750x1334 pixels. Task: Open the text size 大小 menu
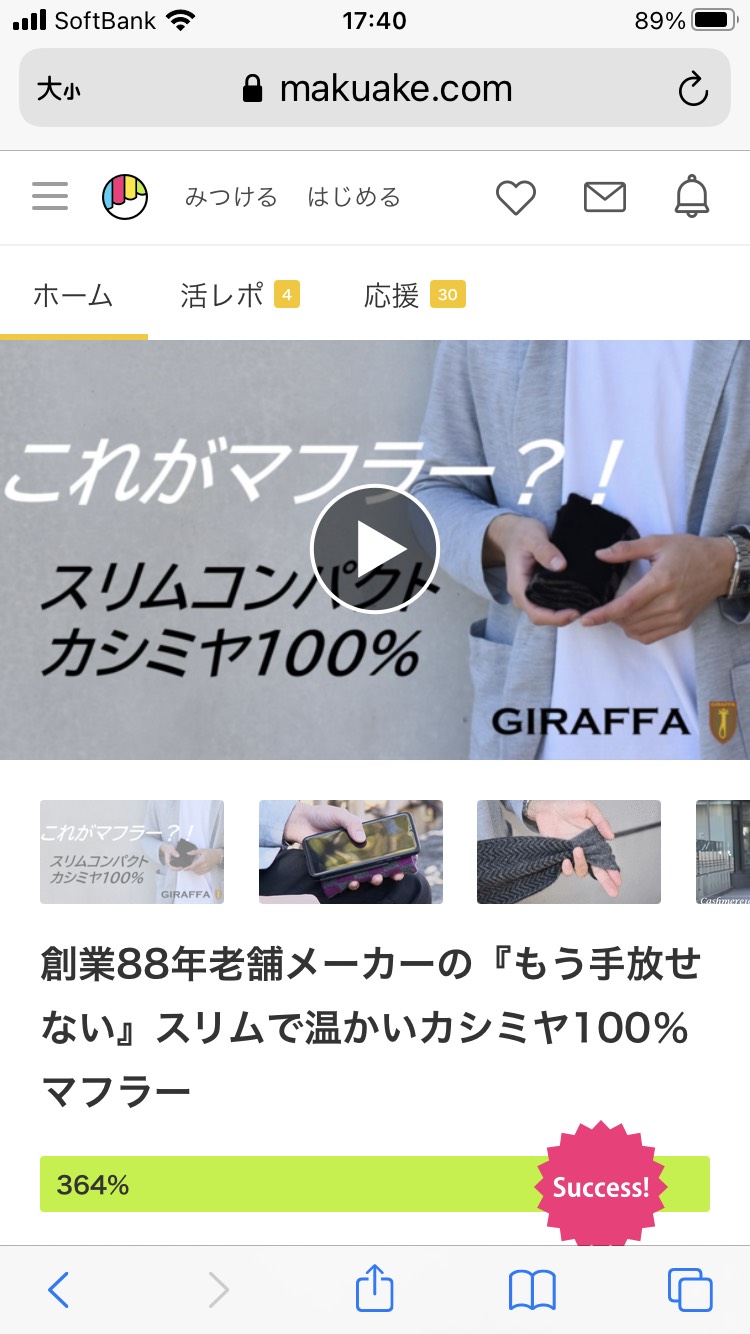[59, 90]
